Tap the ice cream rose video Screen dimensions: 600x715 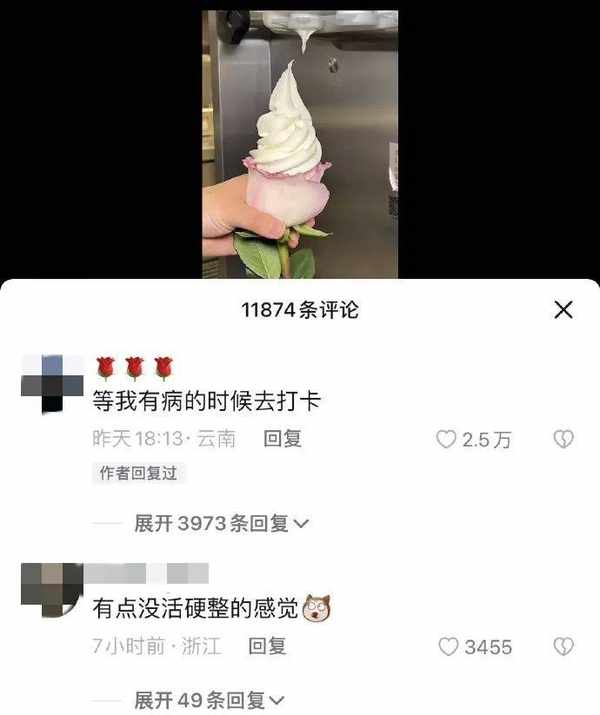point(300,144)
